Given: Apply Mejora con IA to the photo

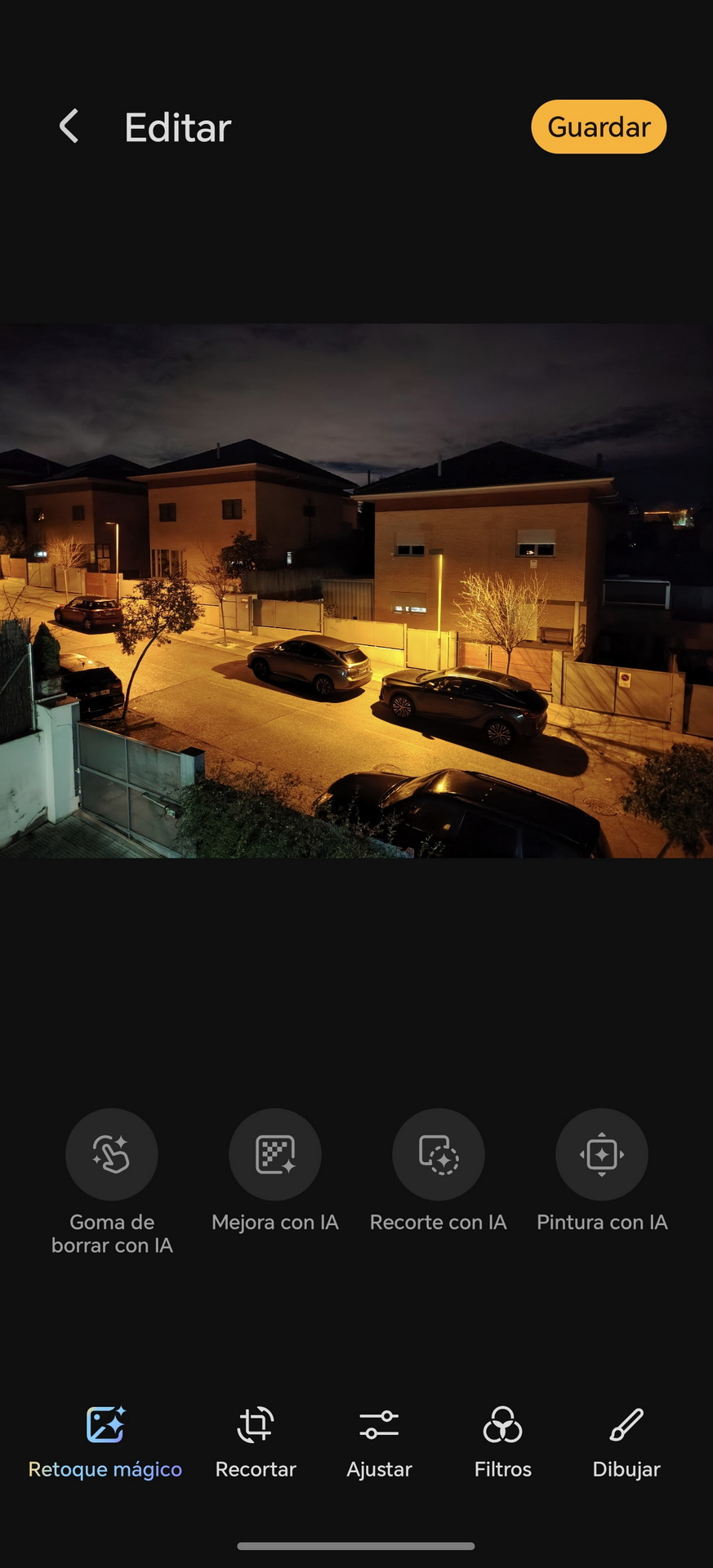Looking at the screenshot, I should 275,1154.
